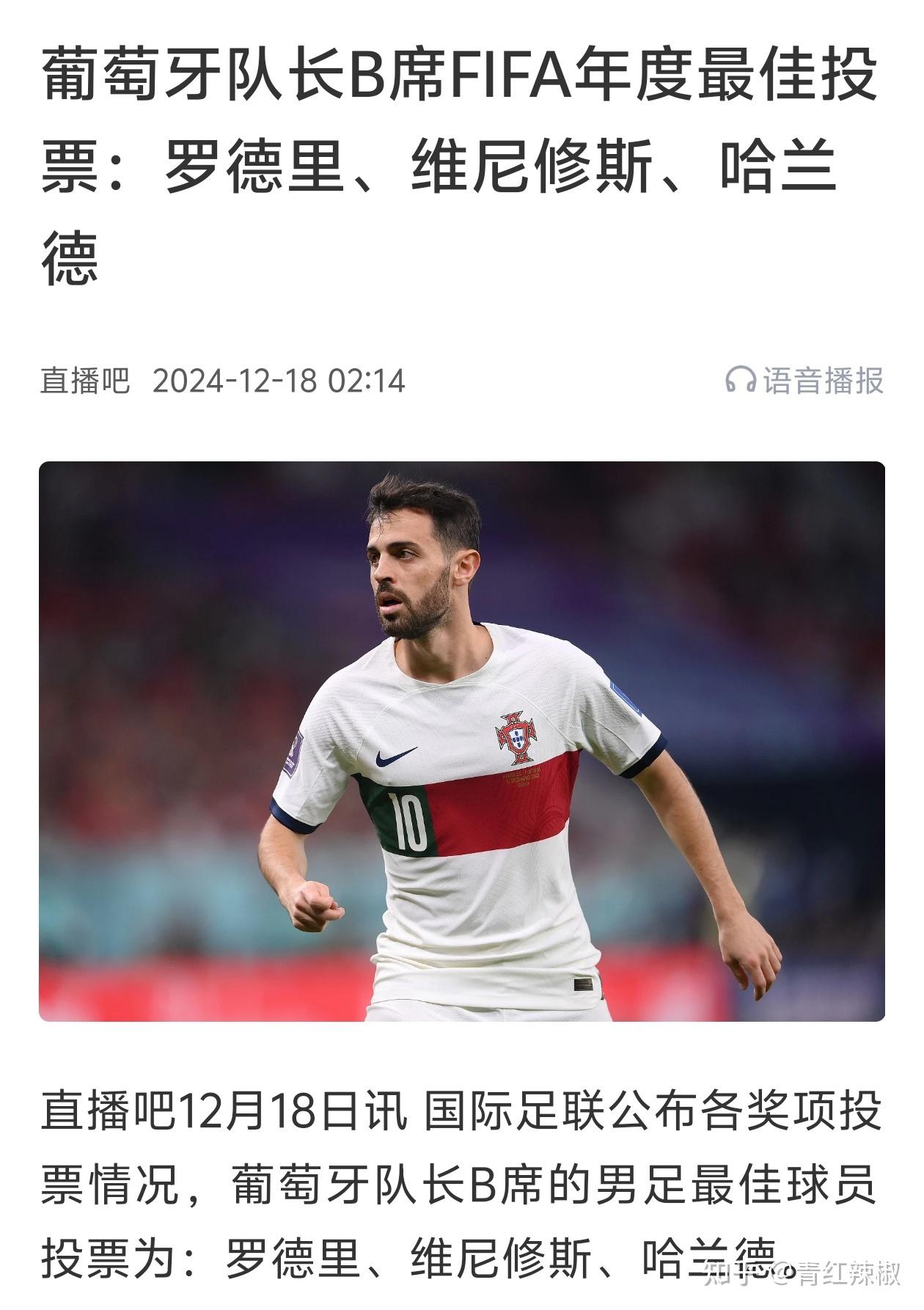924x1310 pixels.
Task: Start the 语音播报 audio reading
Action: (x=805, y=381)
